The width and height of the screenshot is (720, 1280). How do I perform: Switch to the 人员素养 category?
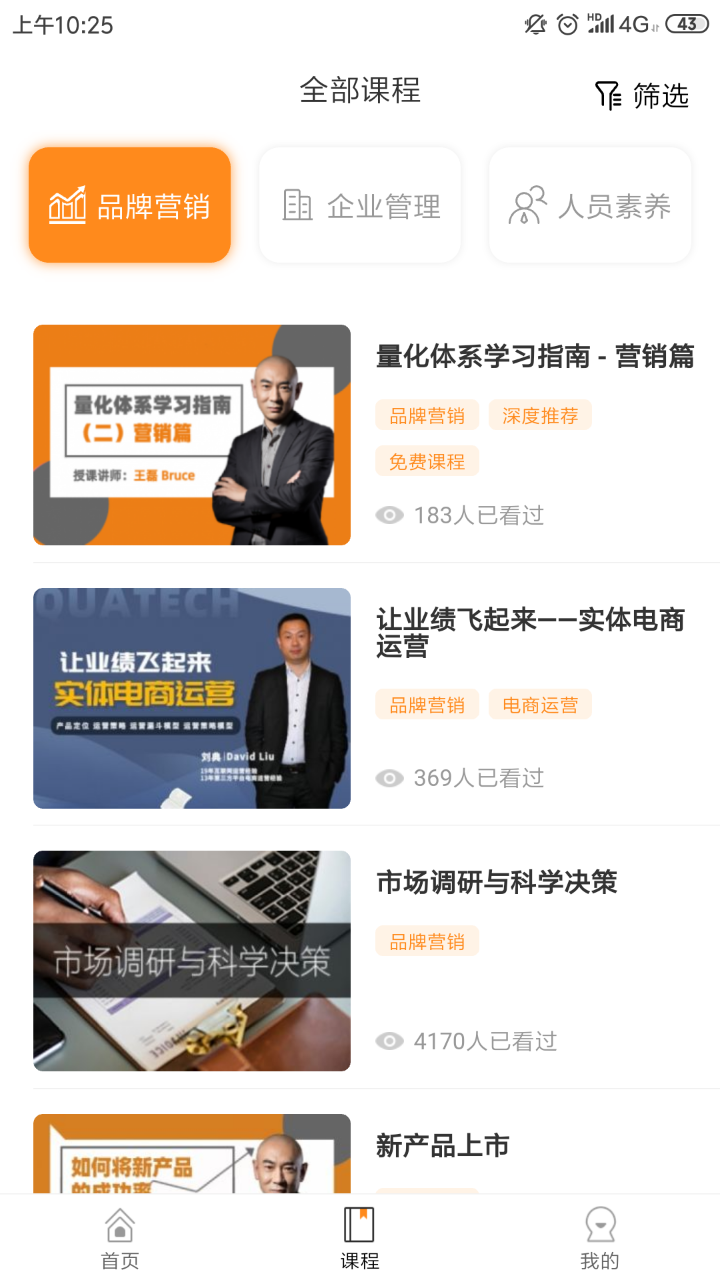pyautogui.click(x=589, y=204)
